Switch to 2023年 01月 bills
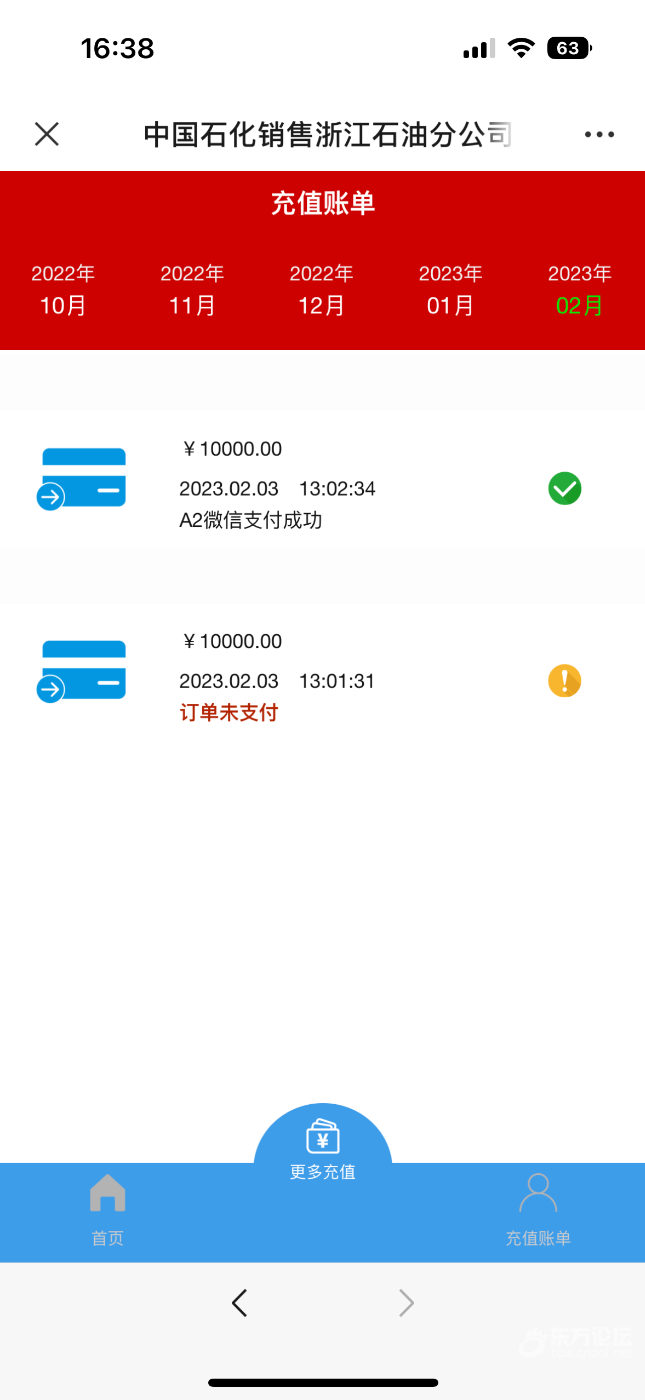Image resolution: width=645 pixels, height=1400 pixels. 450,290
